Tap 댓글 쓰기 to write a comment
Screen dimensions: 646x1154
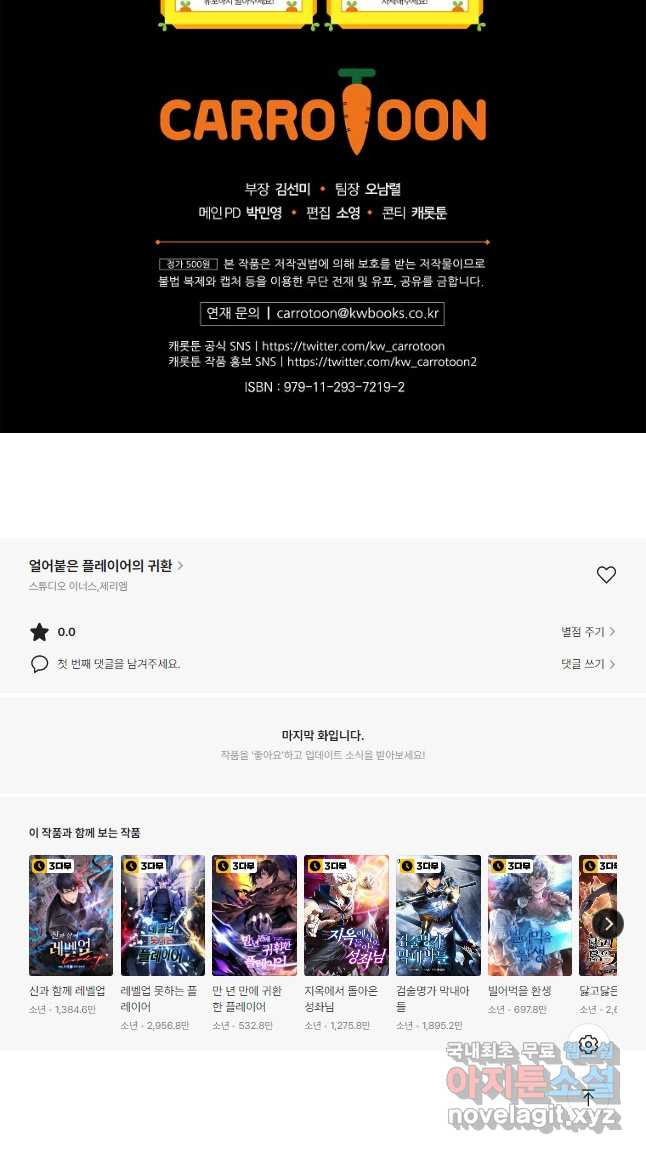point(588,664)
